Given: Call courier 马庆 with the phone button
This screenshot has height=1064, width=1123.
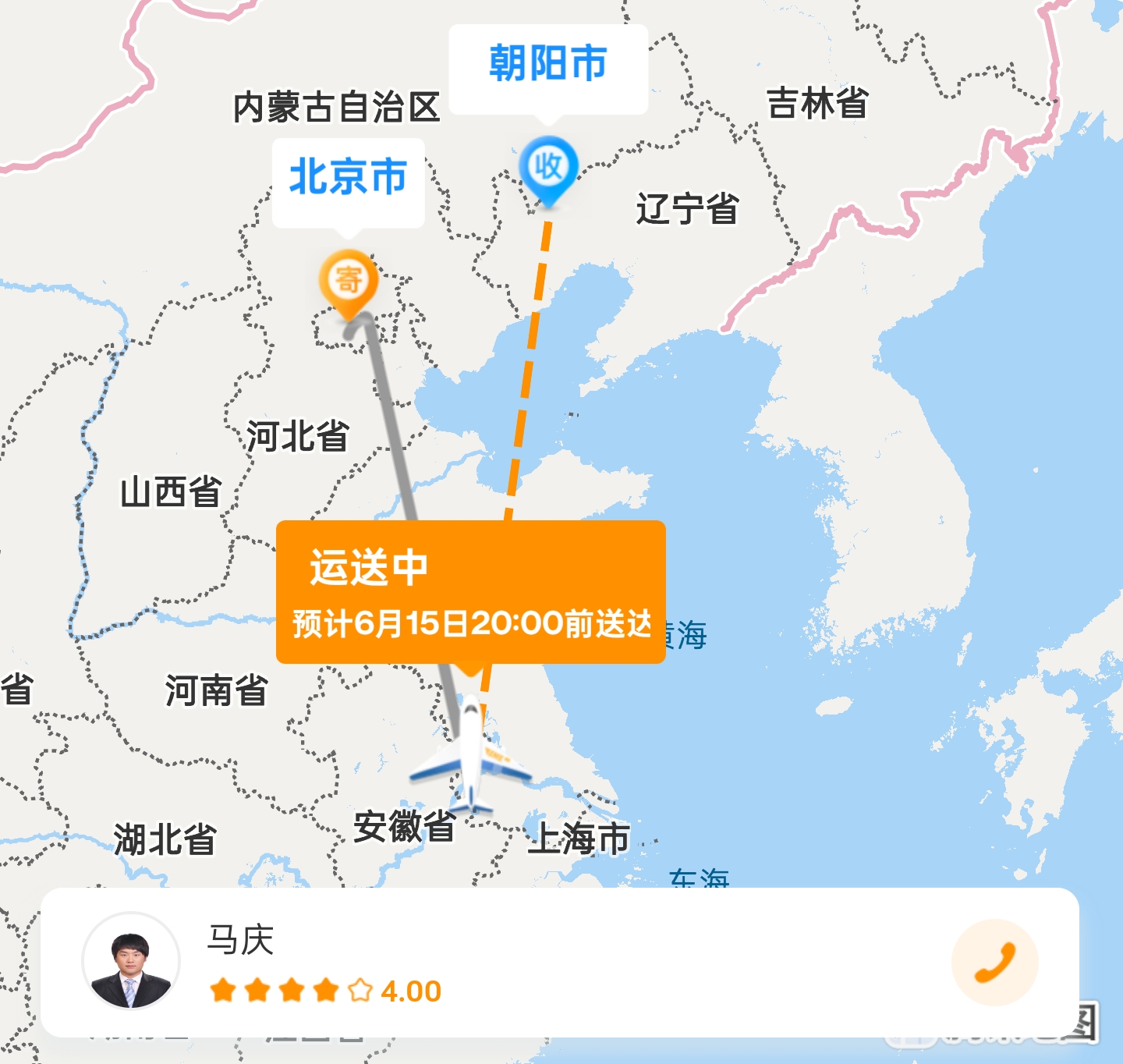Looking at the screenshot, I should pos(994,962).
